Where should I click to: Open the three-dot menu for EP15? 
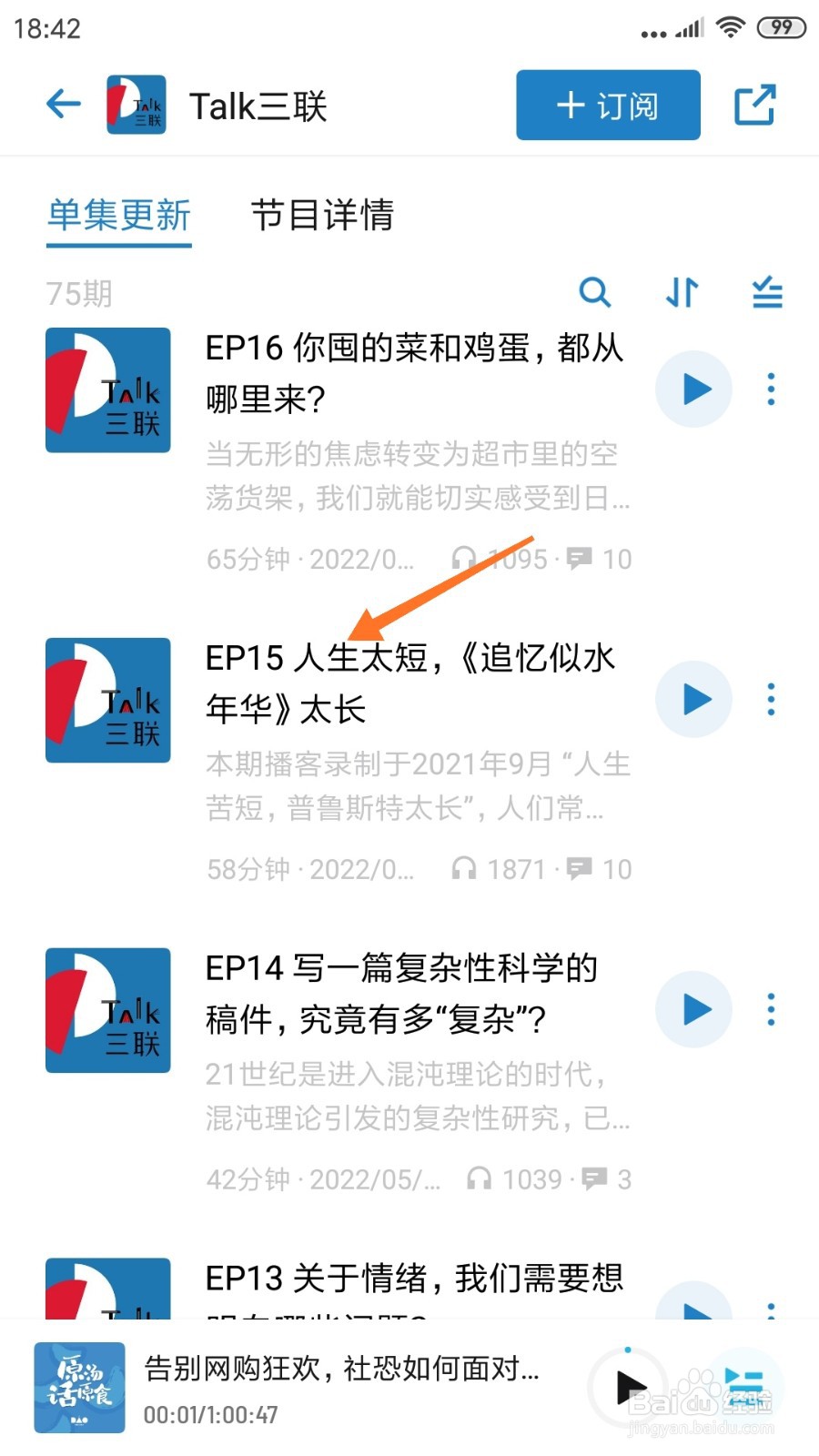point(771,699)
